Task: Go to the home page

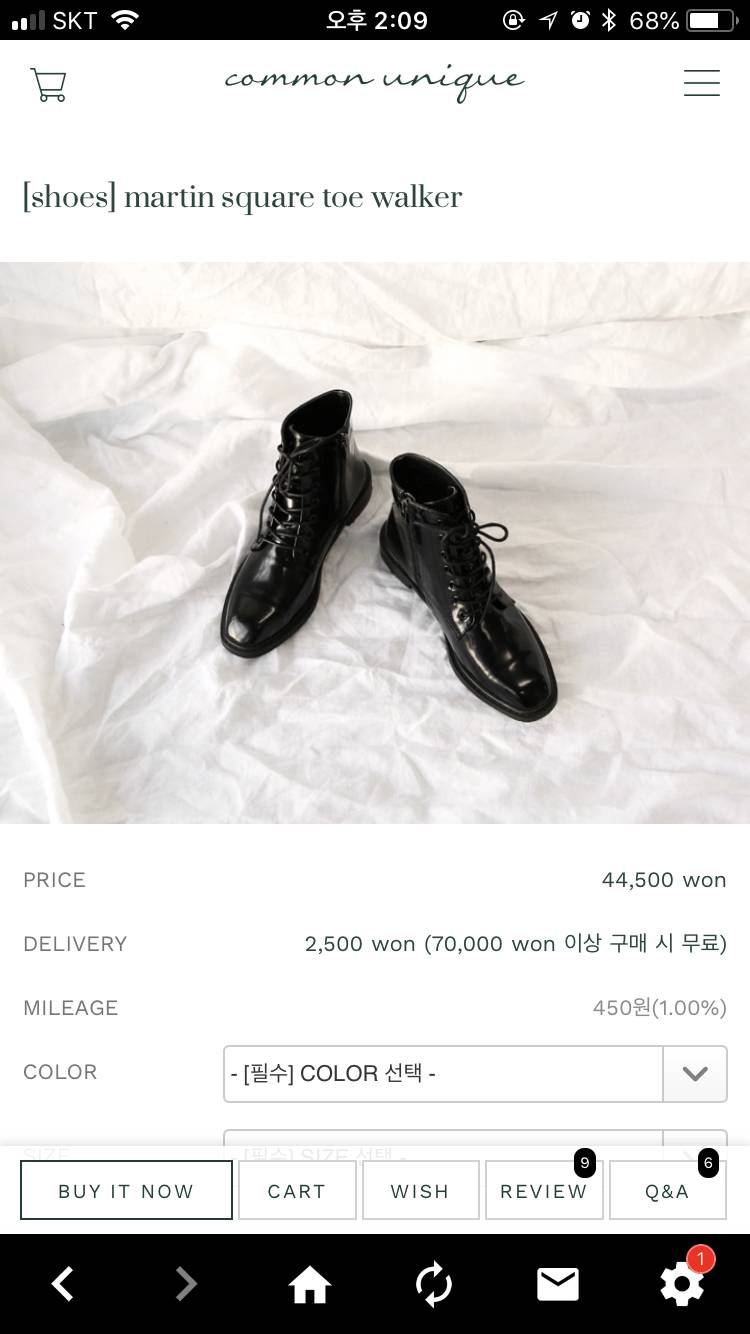Action: coord(310,1284)
